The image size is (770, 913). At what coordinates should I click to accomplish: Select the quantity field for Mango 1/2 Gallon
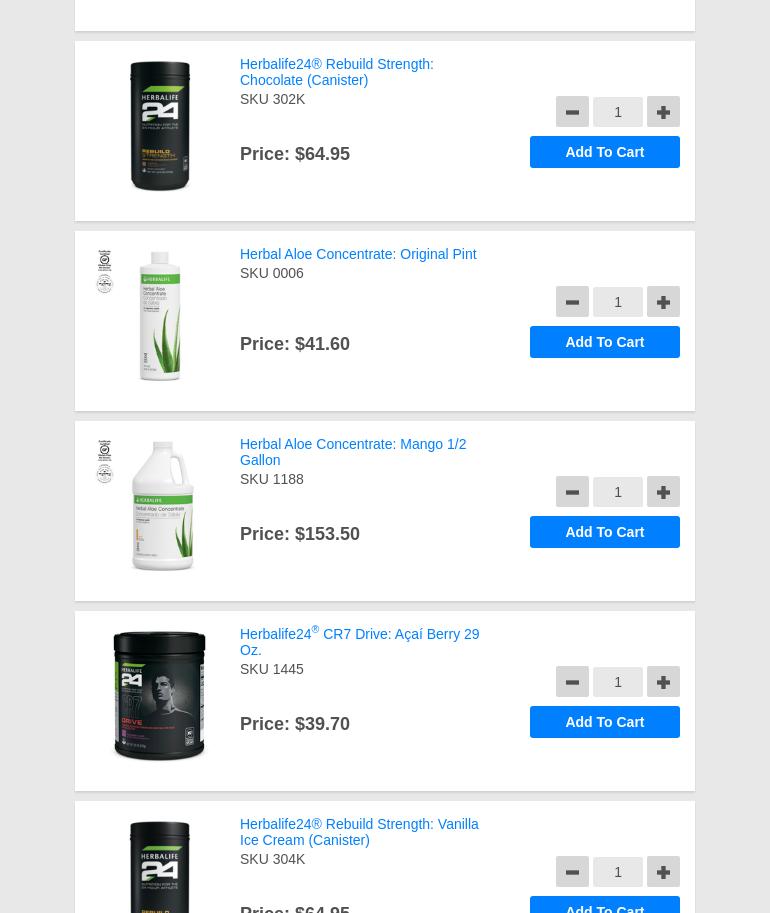(618, 492)
